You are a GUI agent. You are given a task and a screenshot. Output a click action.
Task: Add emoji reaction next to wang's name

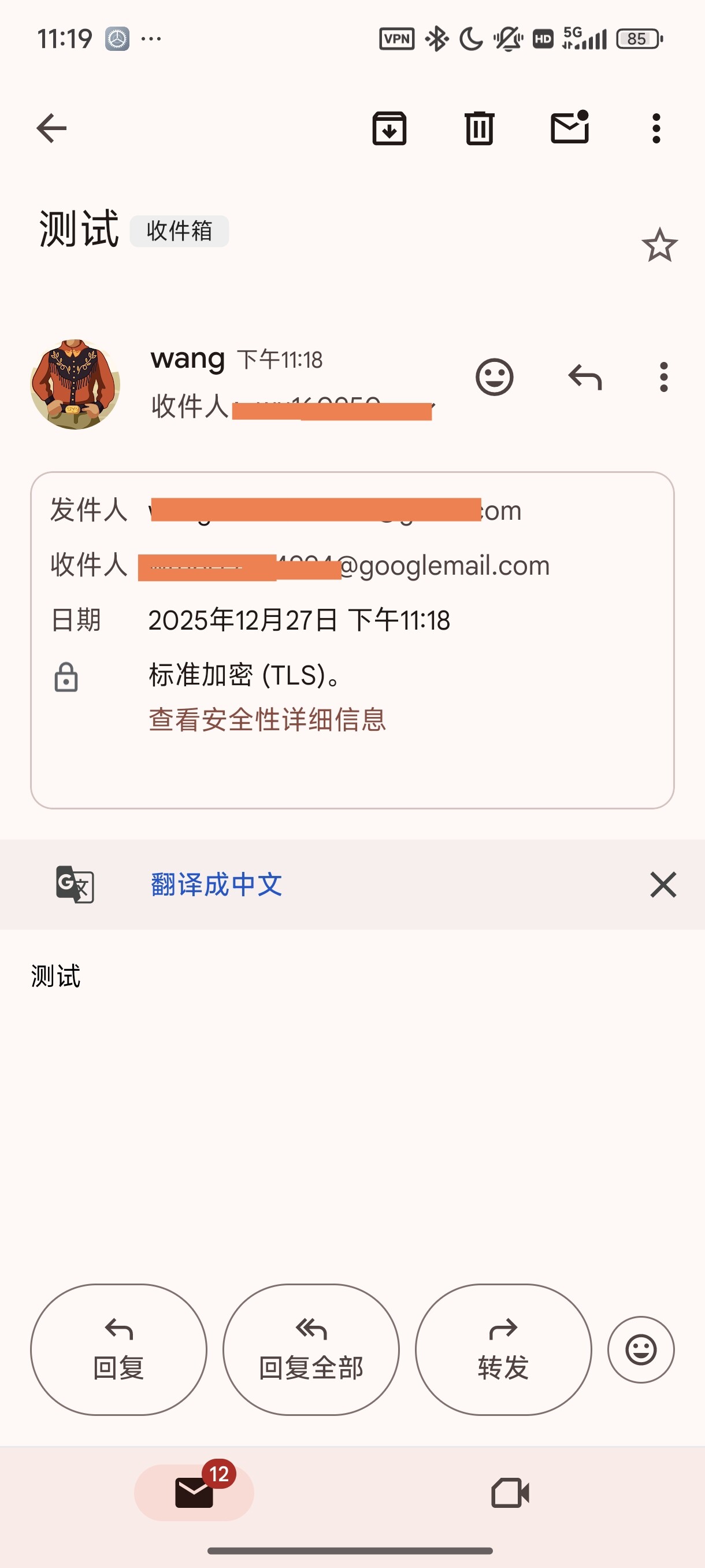pyautogui.click(x=495, y=377)
